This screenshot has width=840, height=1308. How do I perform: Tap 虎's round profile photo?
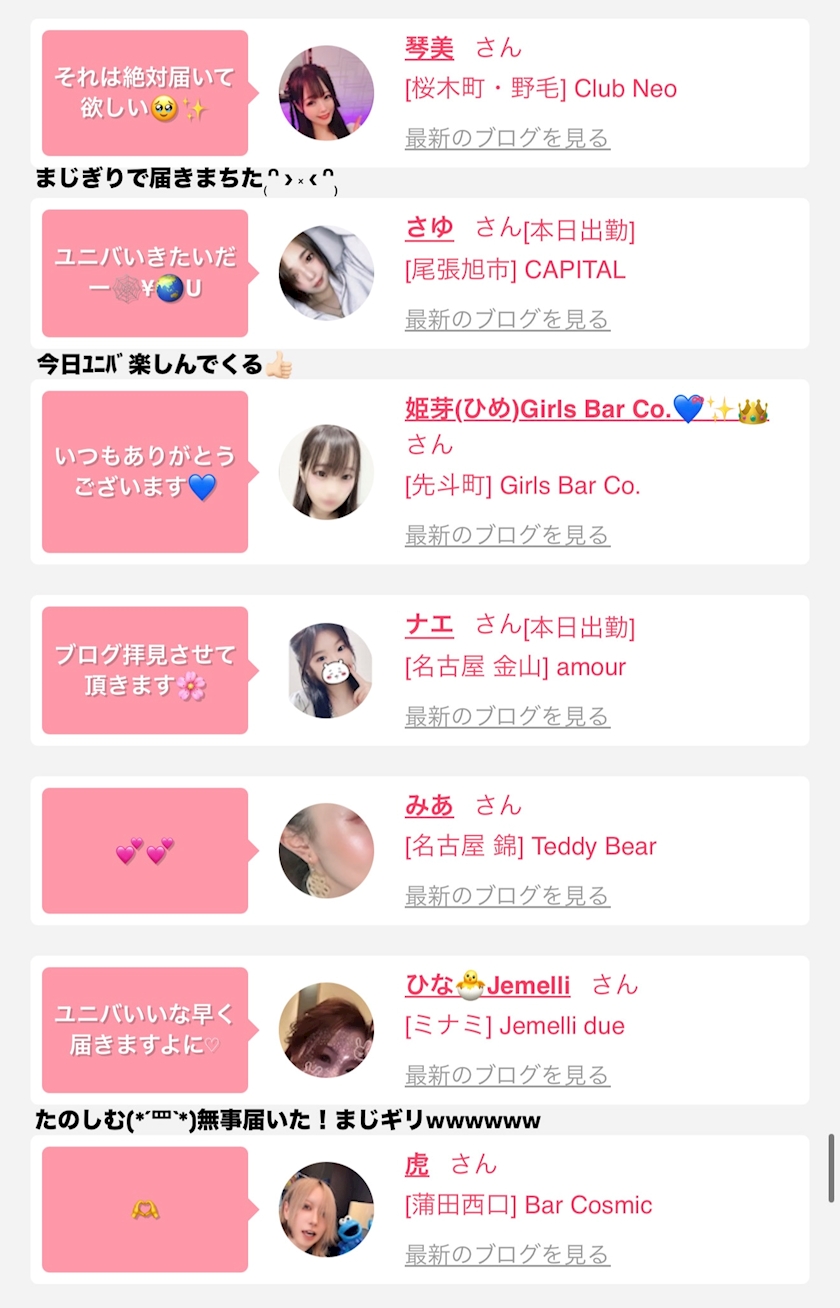pyautogui.click(x=326, y=1209)
